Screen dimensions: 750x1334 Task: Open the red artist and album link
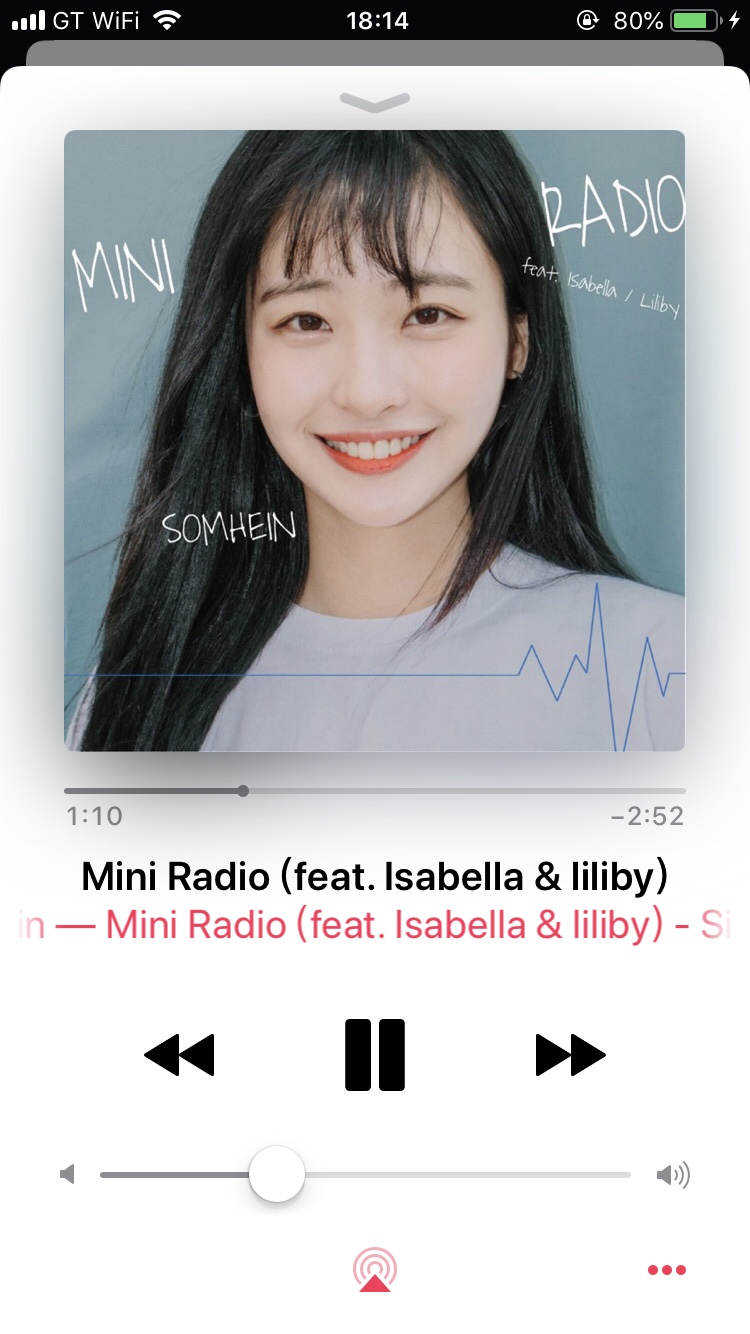coord(375,925)
